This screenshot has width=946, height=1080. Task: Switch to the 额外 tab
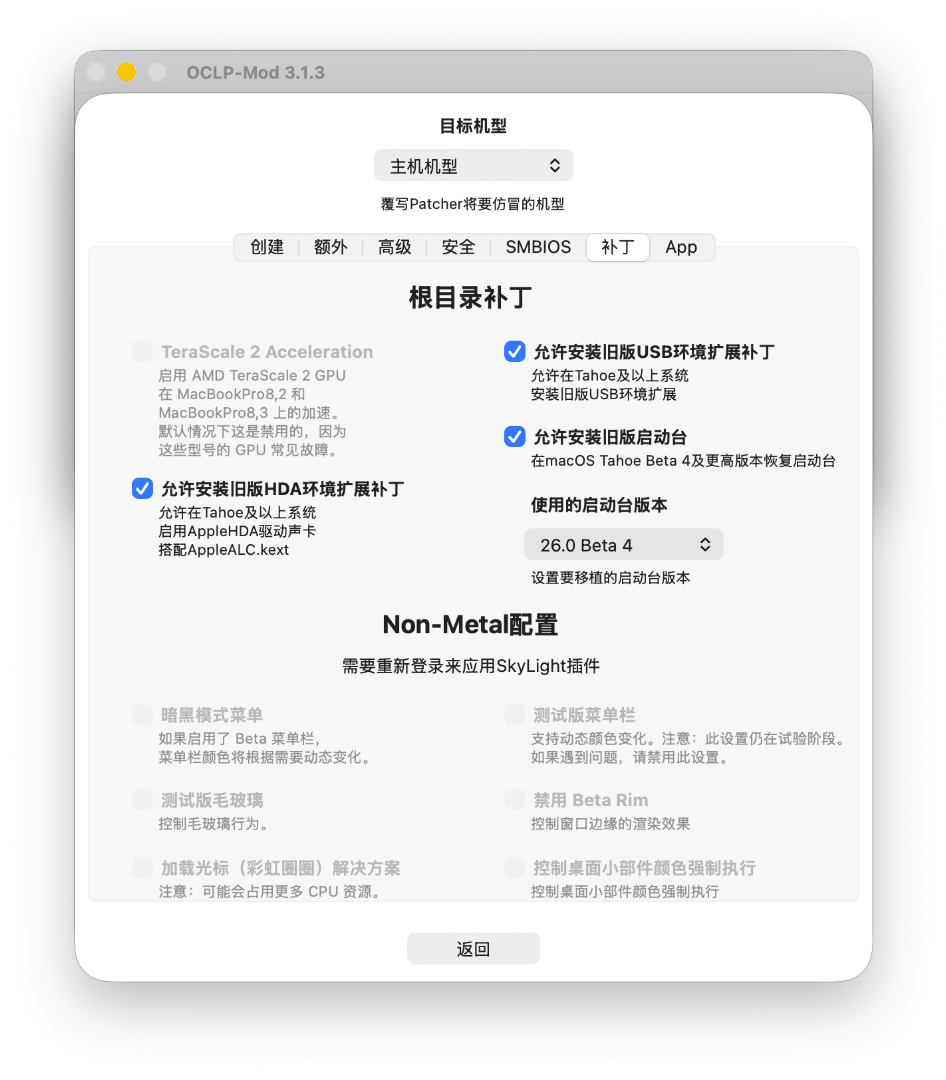click(331, 247)
